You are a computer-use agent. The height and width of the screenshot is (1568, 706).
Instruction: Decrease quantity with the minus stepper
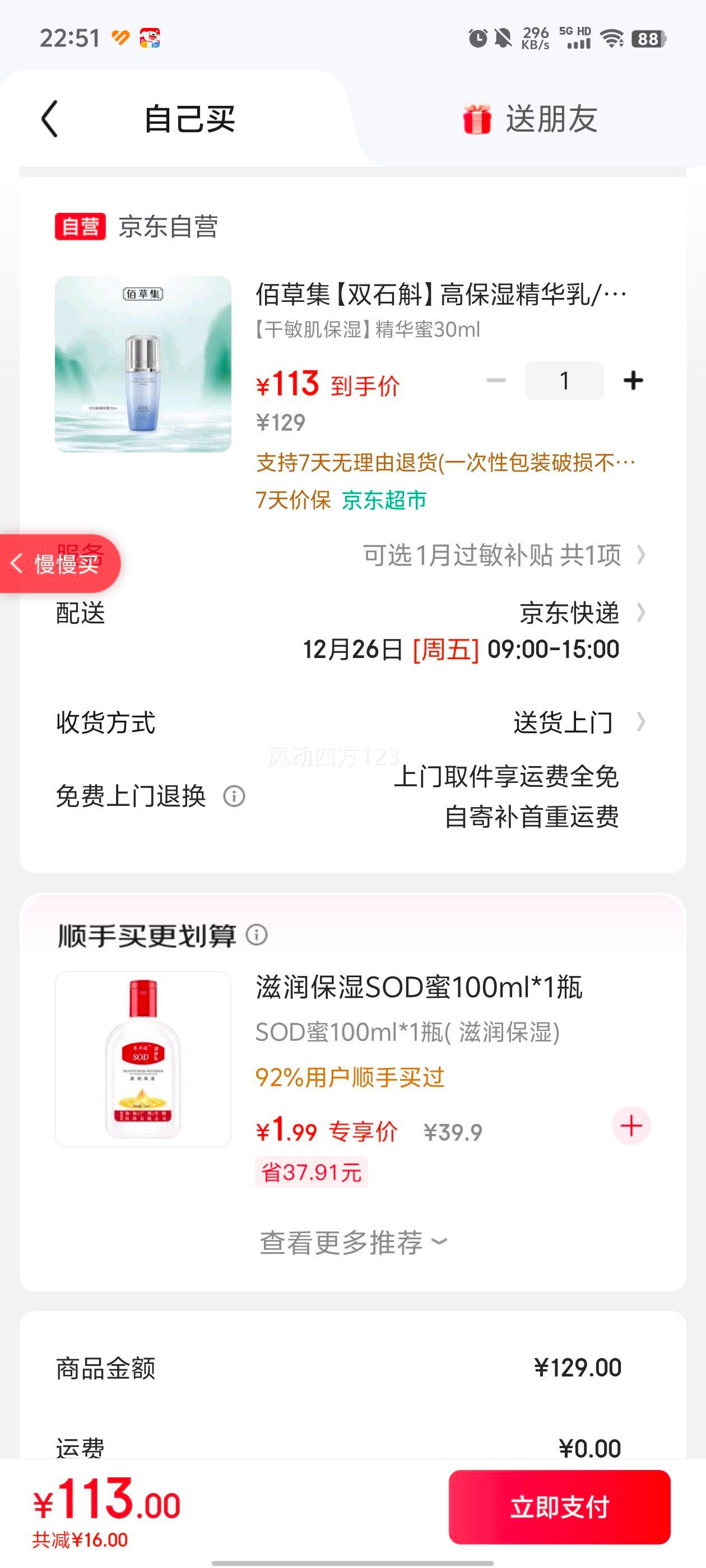click(x=496, y=380)
